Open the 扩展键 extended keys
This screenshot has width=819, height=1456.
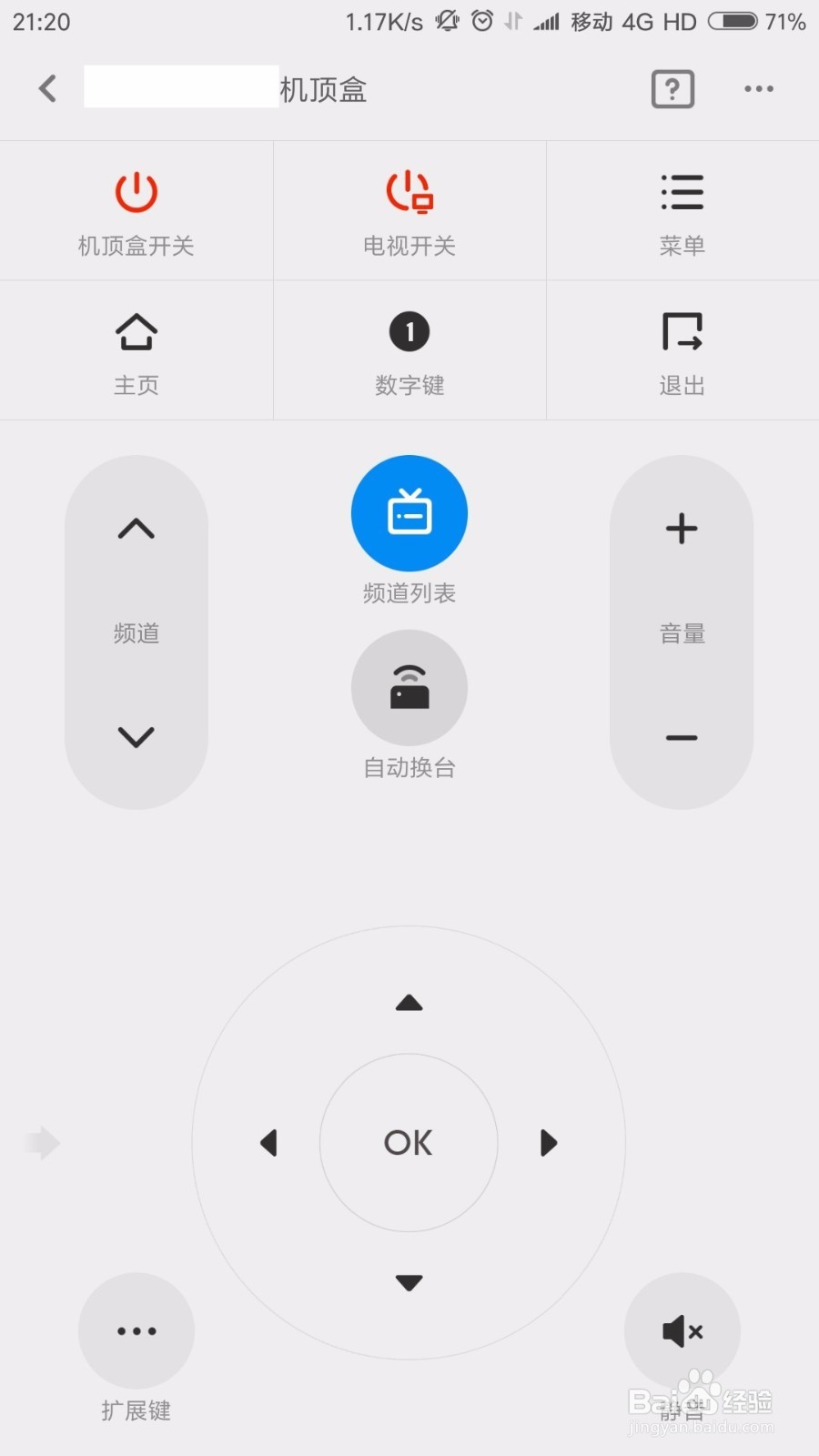pos(136,1330)
